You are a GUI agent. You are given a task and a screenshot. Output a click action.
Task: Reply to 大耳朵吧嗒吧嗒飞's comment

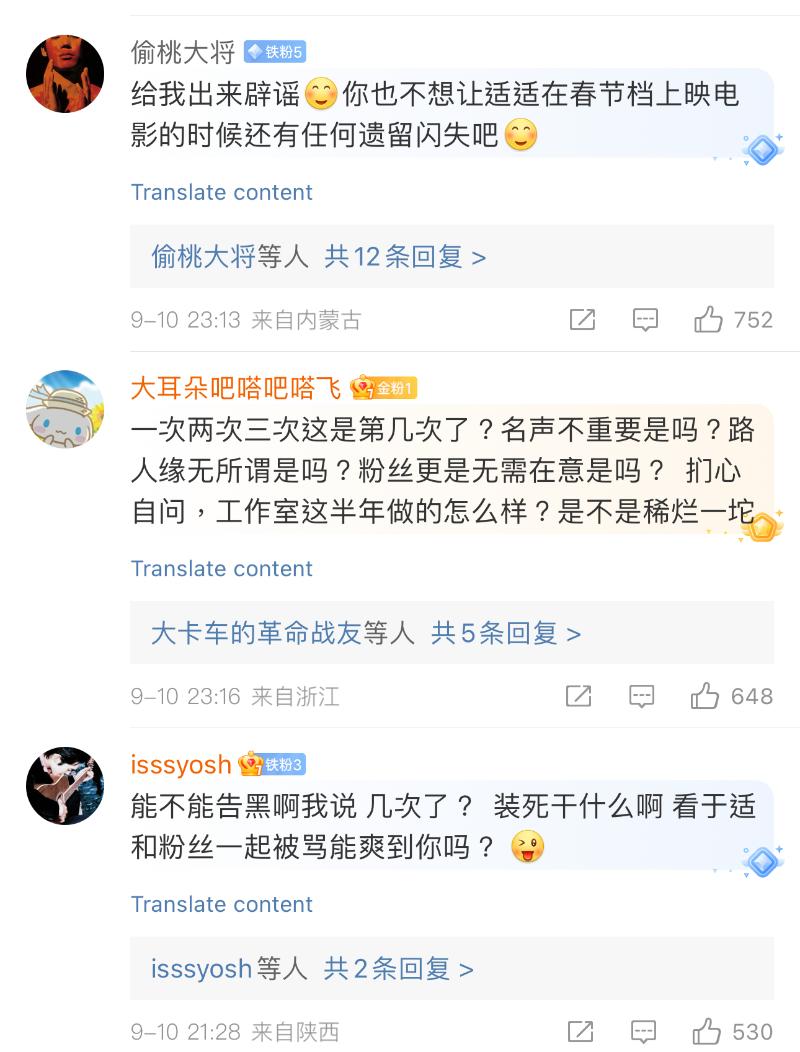(642, 696)
